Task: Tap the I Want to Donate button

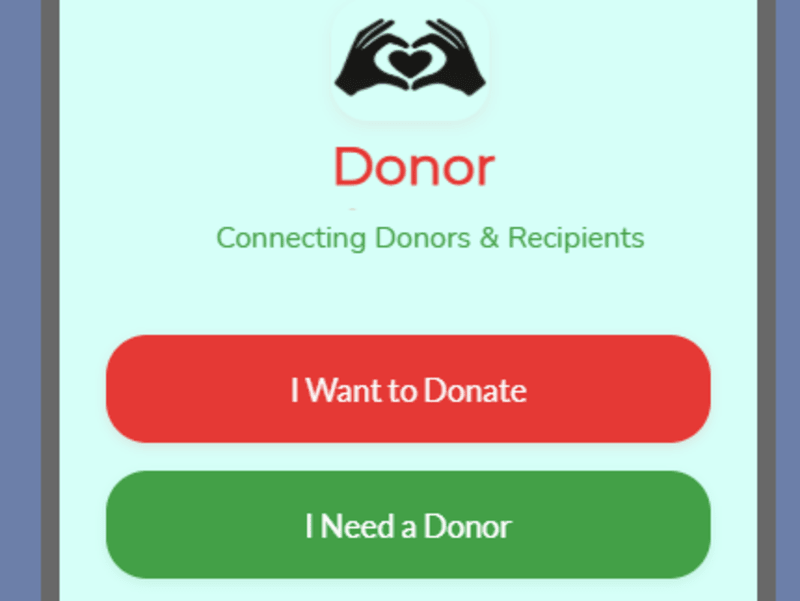Action: 408,389
